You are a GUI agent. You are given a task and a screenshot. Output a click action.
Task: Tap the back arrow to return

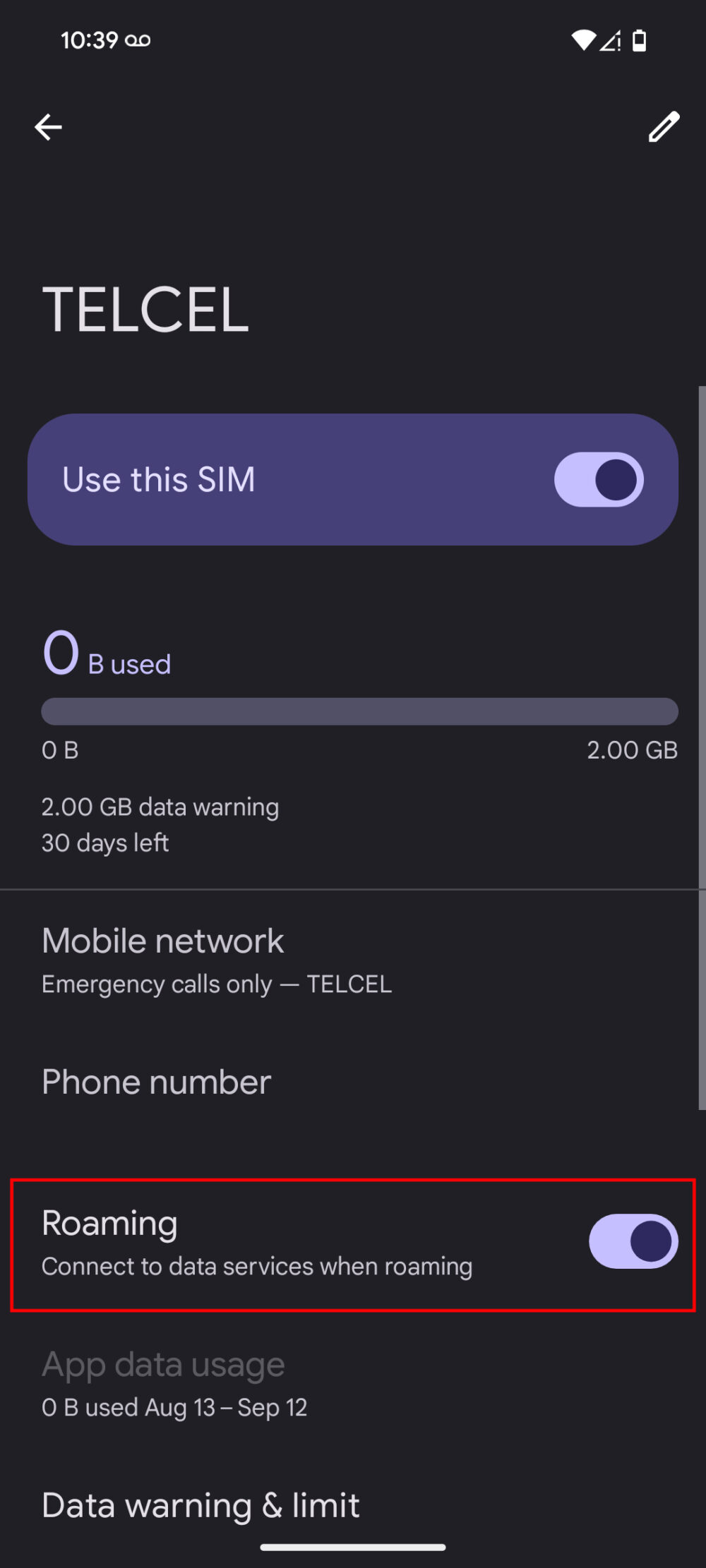48,127
